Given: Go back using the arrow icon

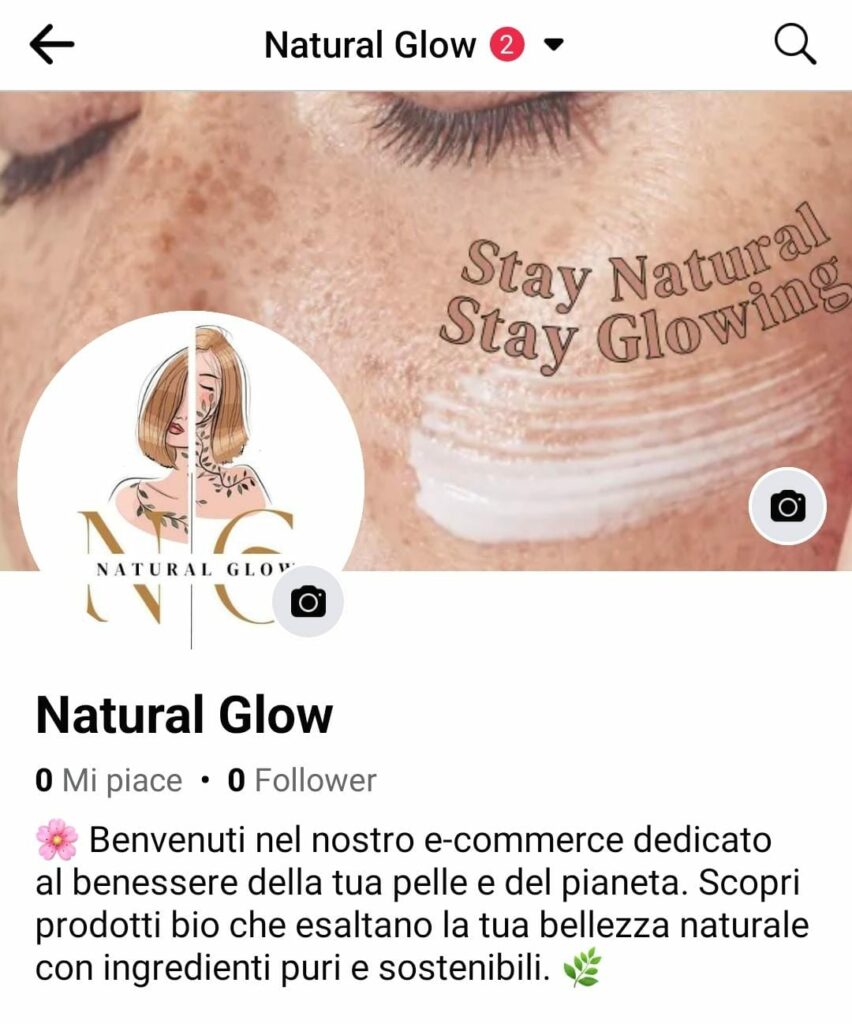Looking at the screenshot, I should point(52,45).
